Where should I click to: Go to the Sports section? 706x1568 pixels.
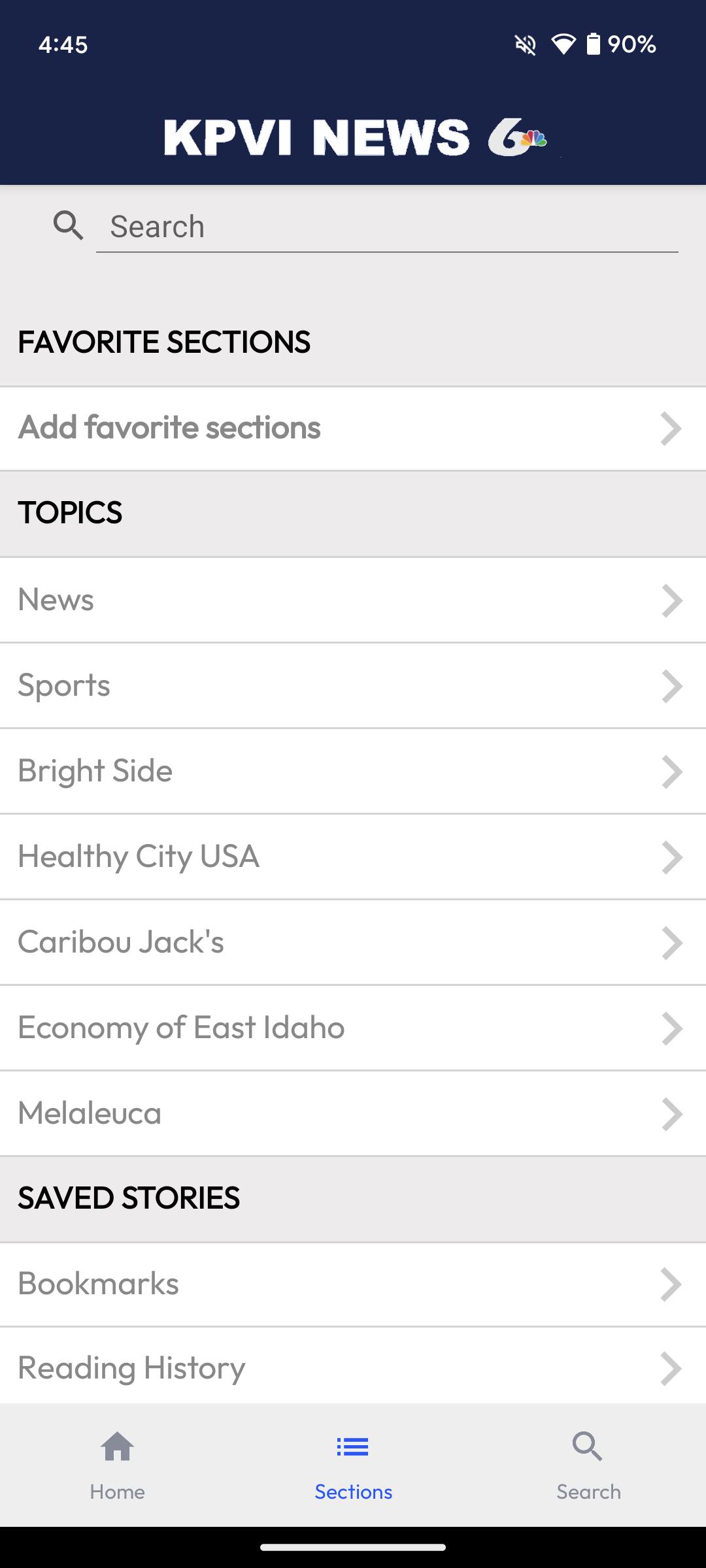353,686
